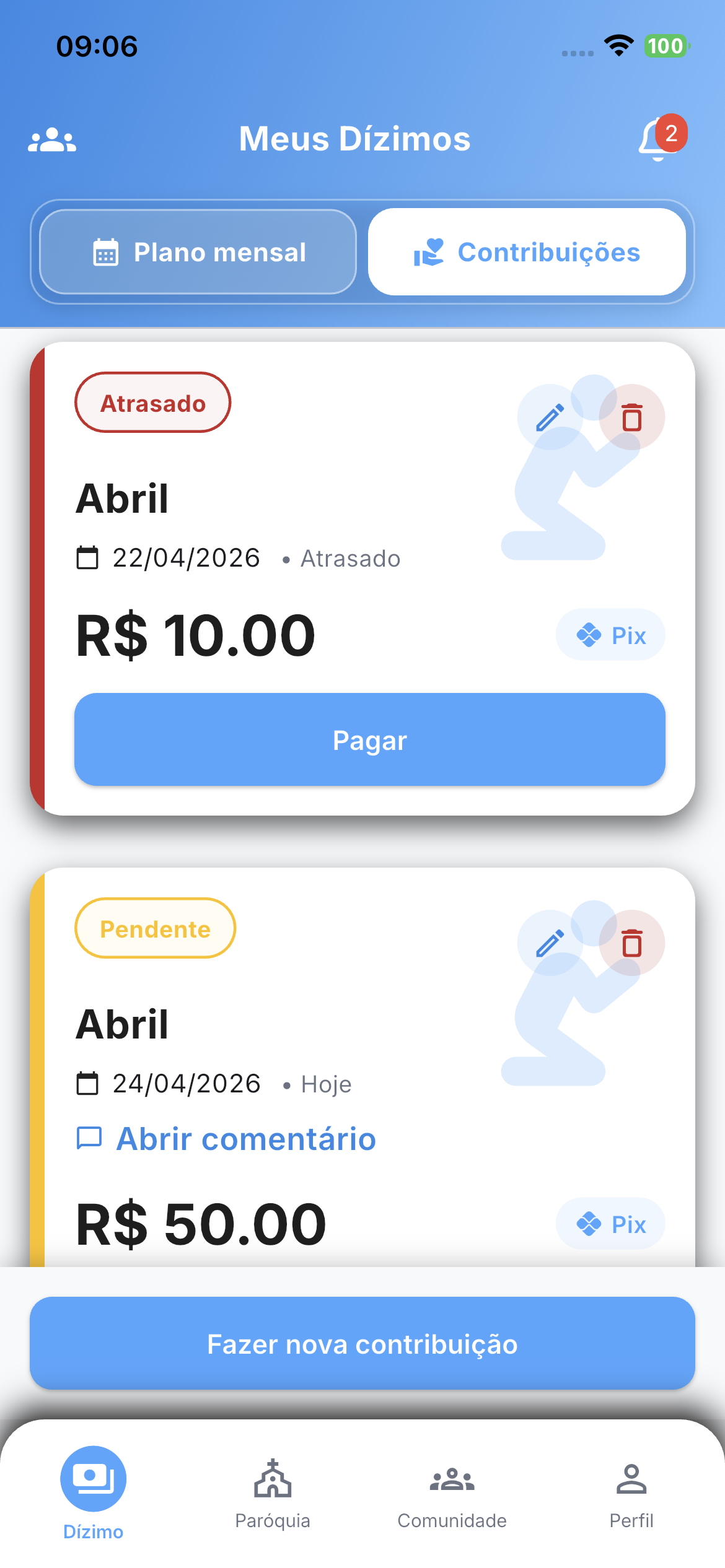
Task: Toggle the Atrasado status badge
Action: [152, 403]
